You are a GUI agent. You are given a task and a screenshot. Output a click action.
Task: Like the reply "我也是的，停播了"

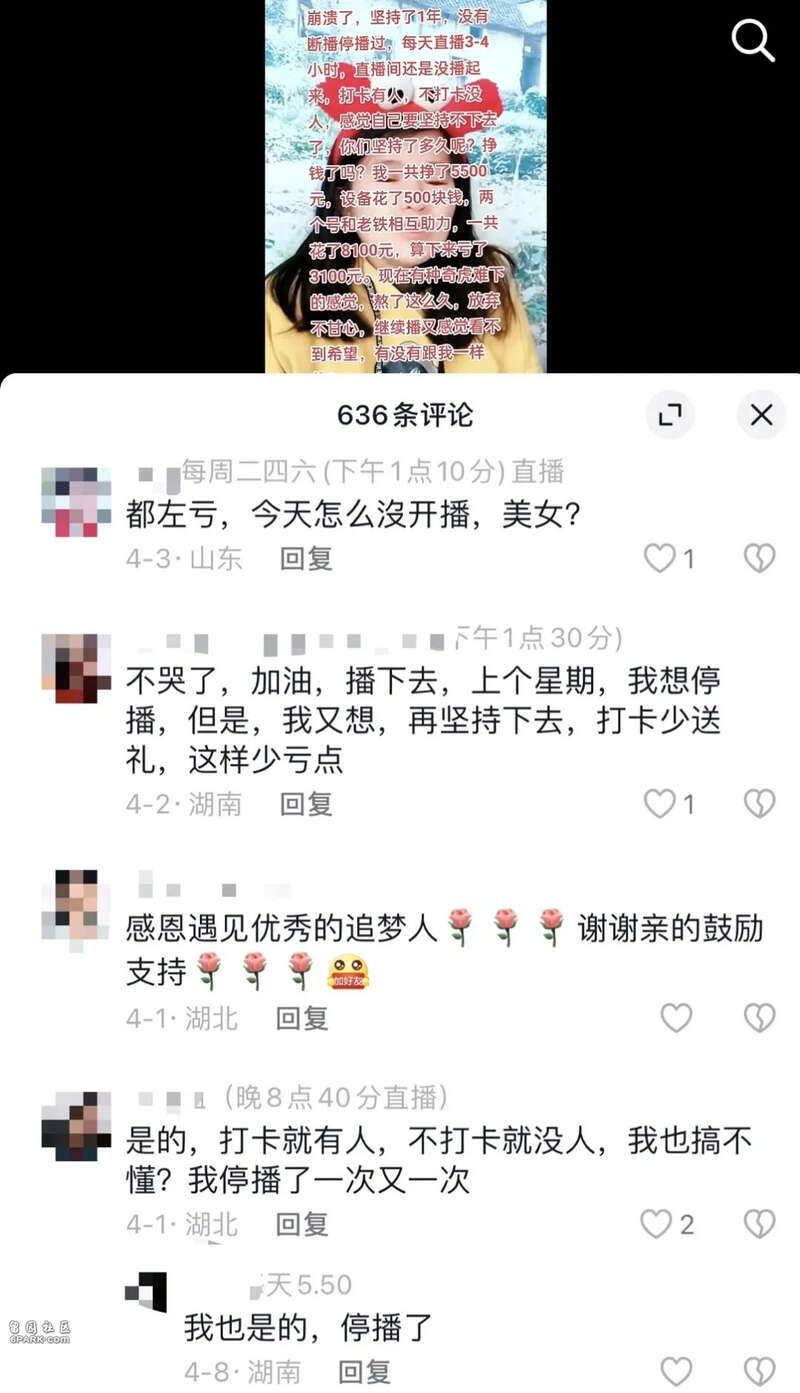(x=677, y=1370)
